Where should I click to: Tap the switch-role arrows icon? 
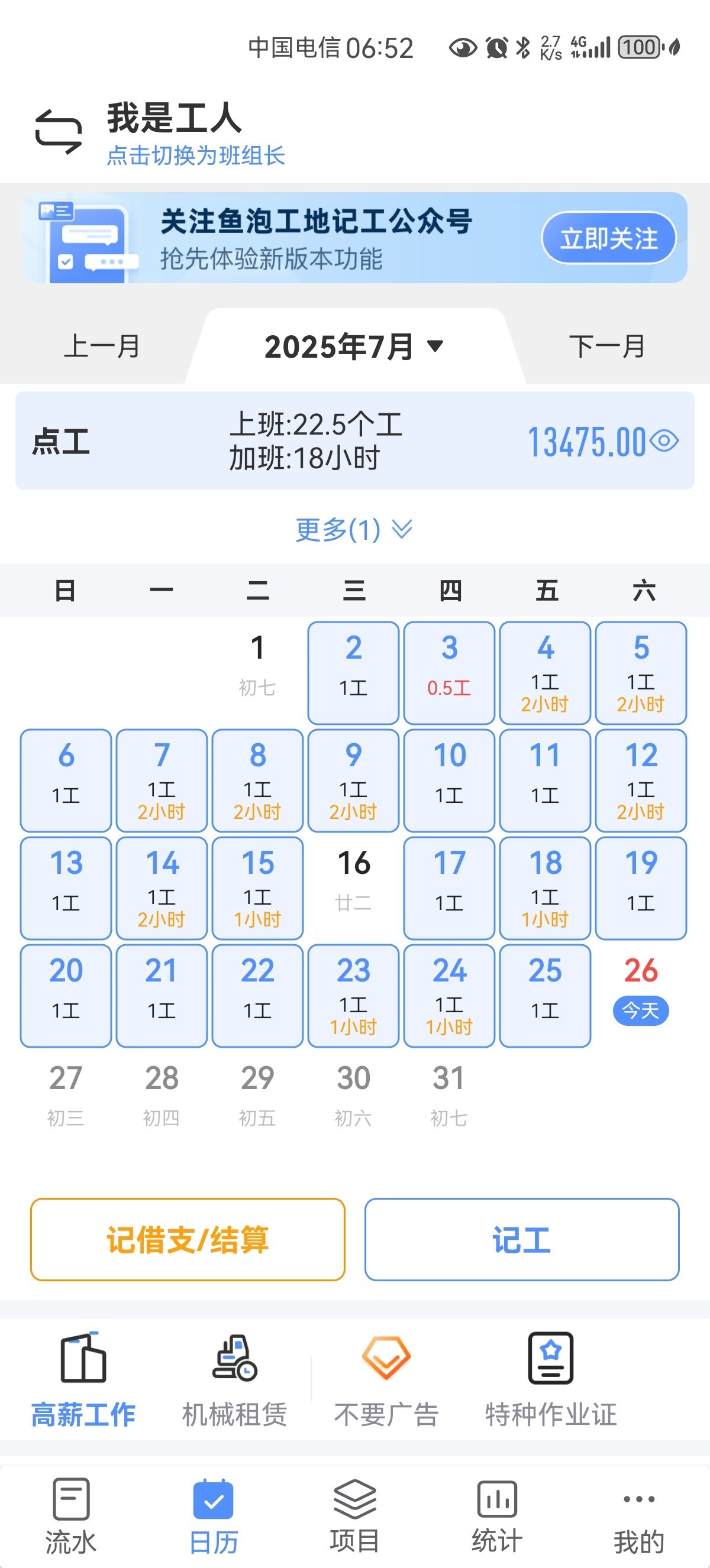[58, 131]
